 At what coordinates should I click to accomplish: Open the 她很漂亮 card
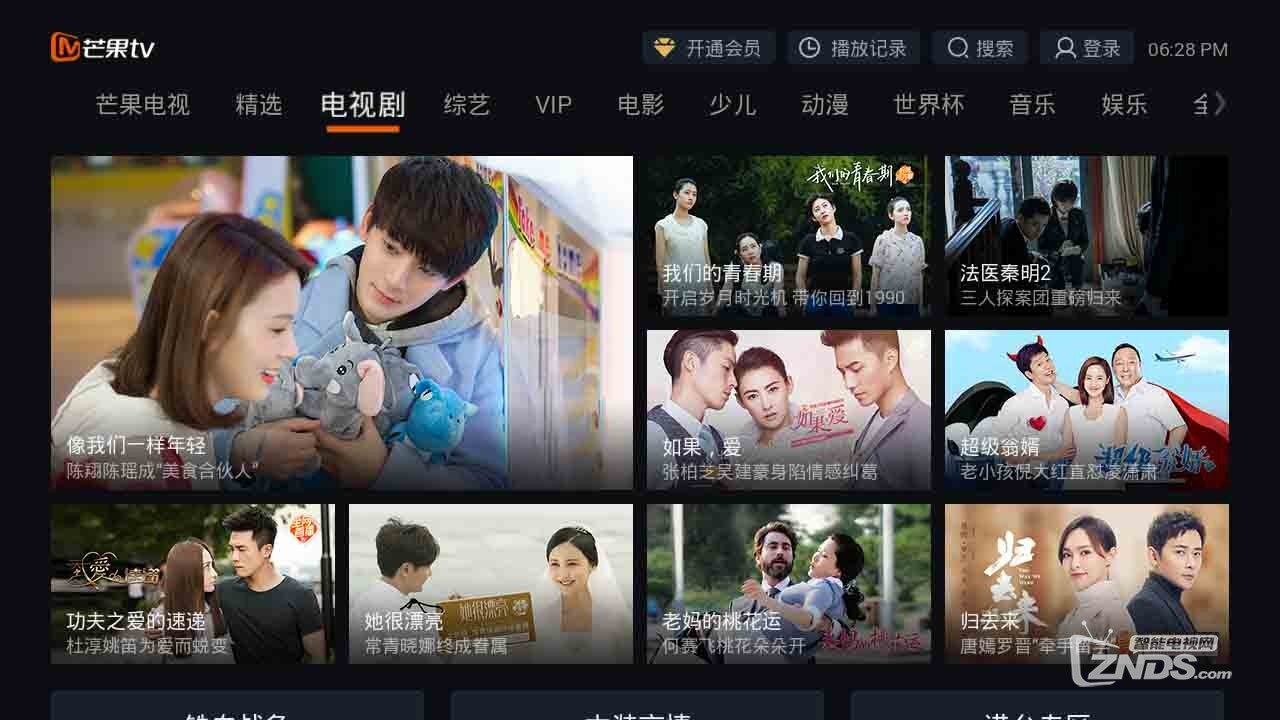pyautogui.click(x=490, y=583)
